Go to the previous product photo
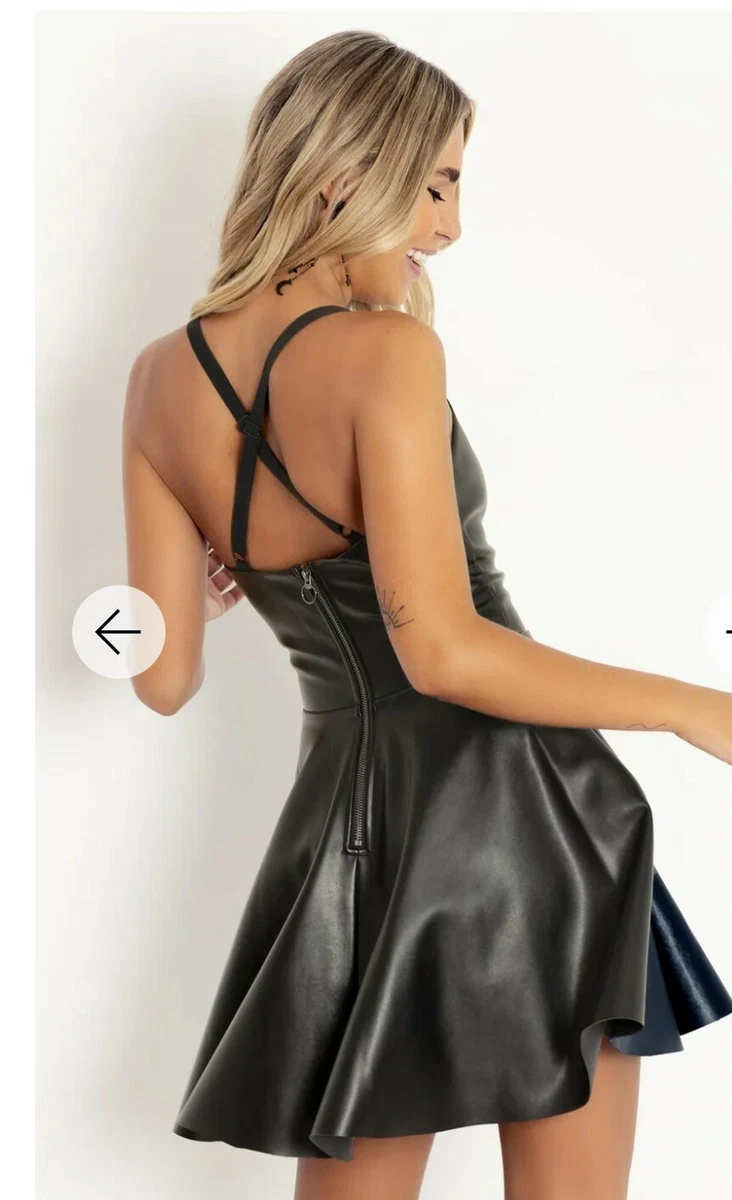The height and width of the screenshot is (1200, 732). pos(118,632)
